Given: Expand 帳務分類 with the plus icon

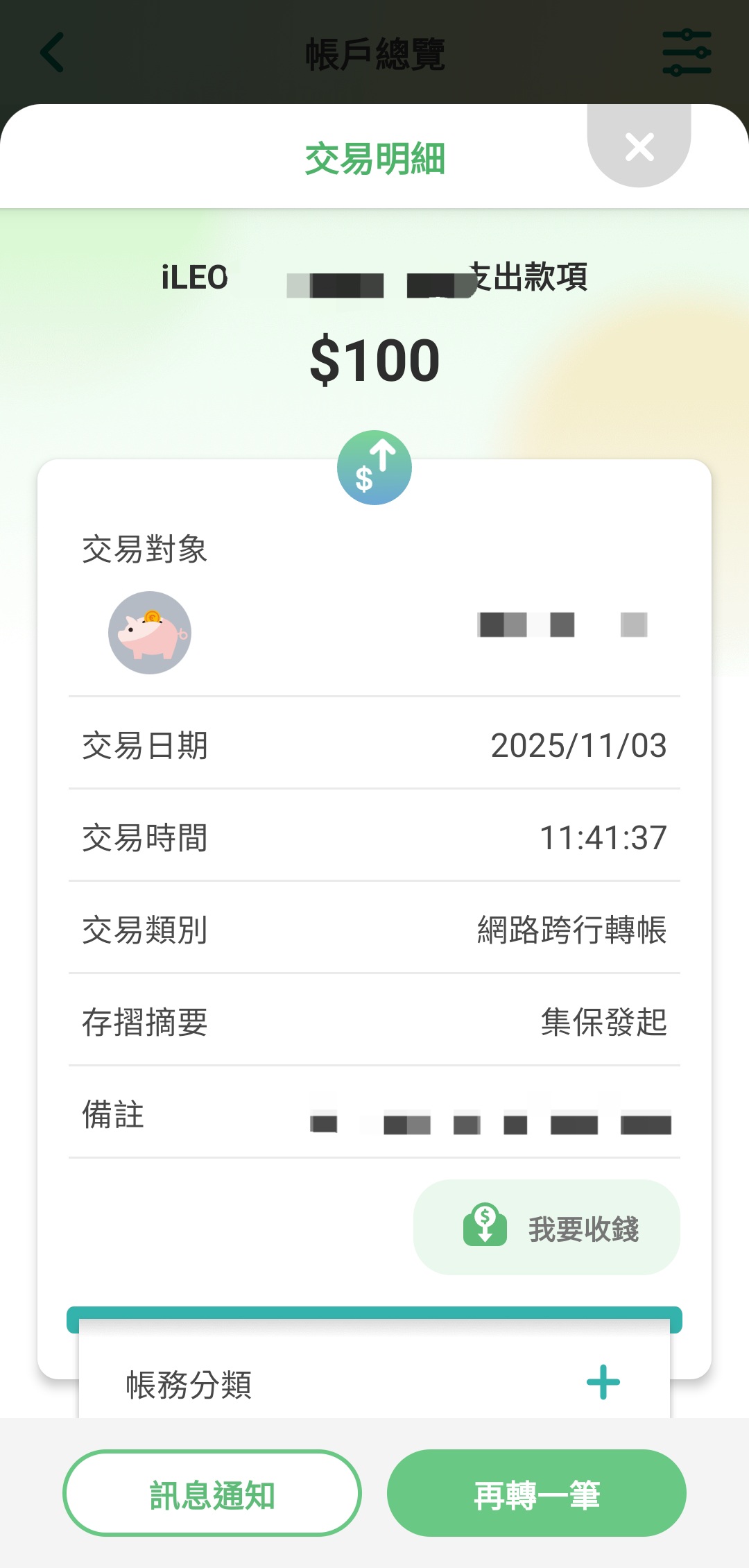Looking at the screenshot, I should coord(603,1382).
